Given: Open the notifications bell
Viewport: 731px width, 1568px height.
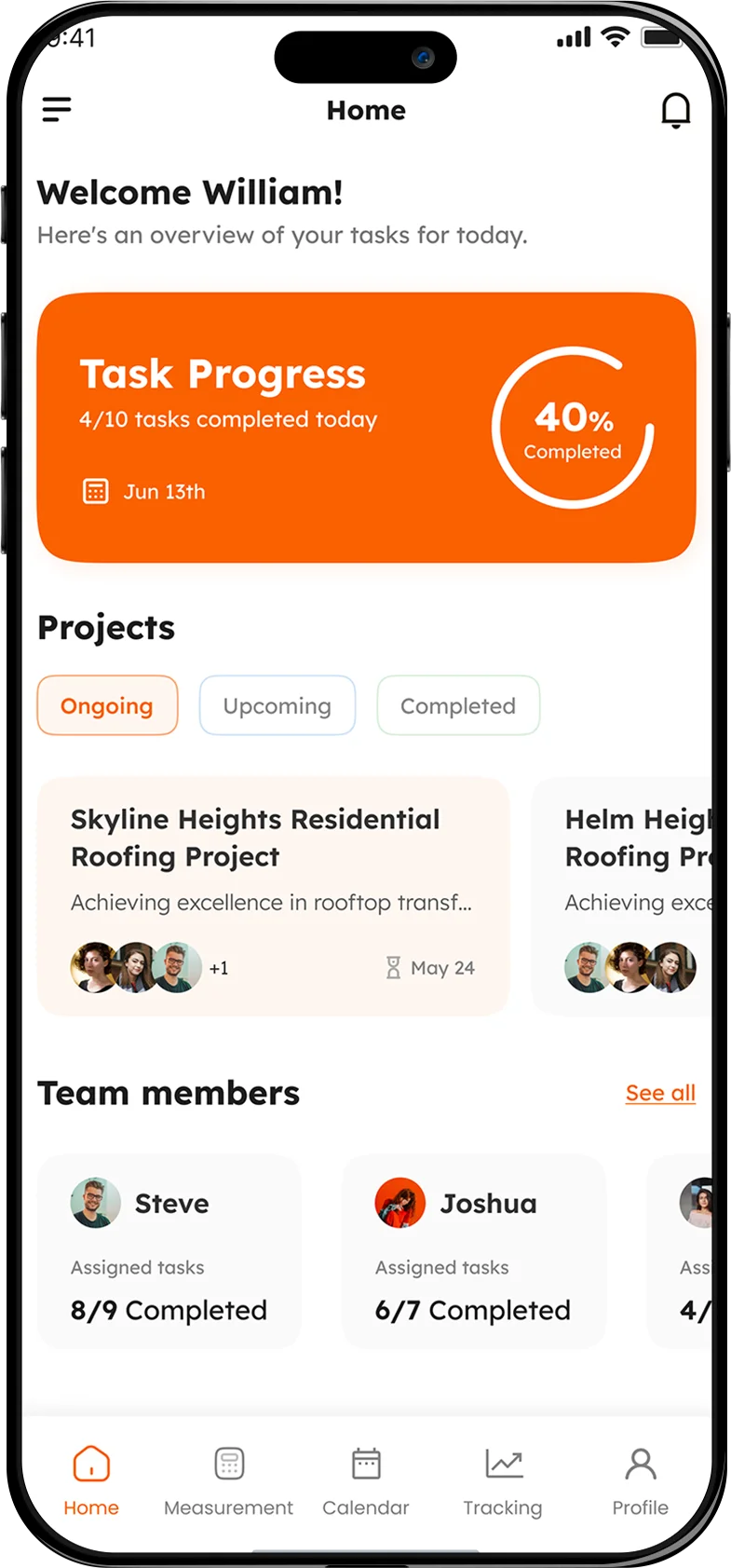Looking at the screenshot, I should coord(675,110).
